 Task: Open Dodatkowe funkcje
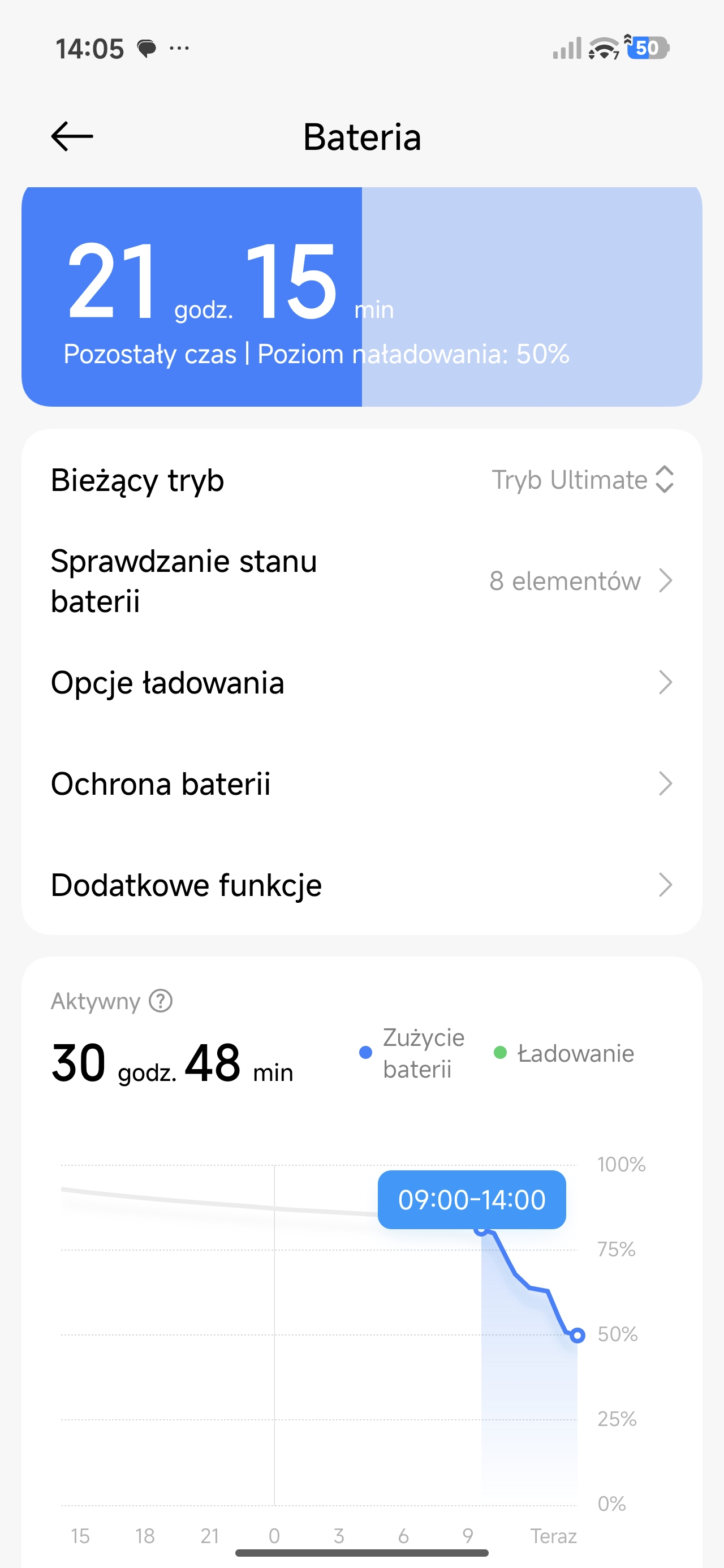(361, 885)
